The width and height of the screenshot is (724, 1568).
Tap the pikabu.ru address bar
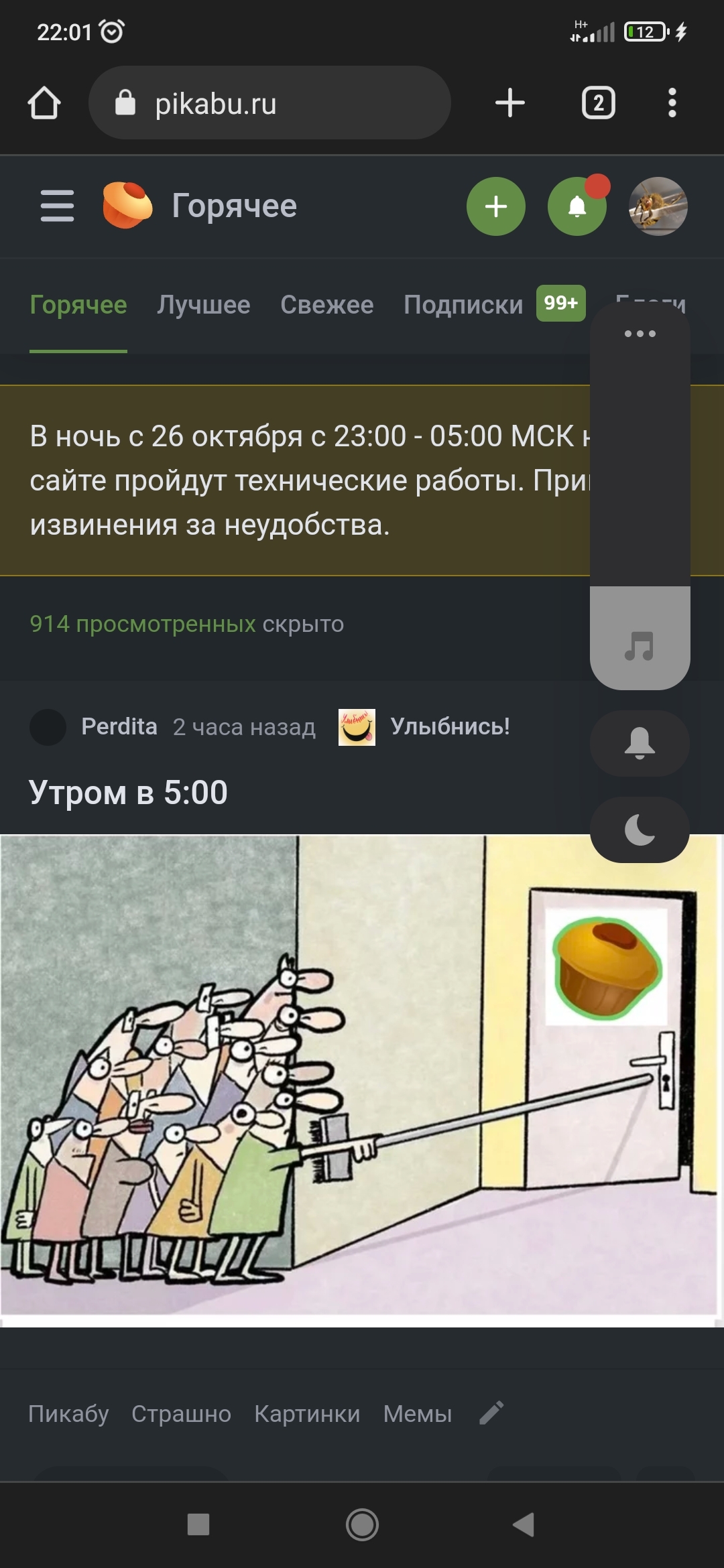click(x=269, y=103)
